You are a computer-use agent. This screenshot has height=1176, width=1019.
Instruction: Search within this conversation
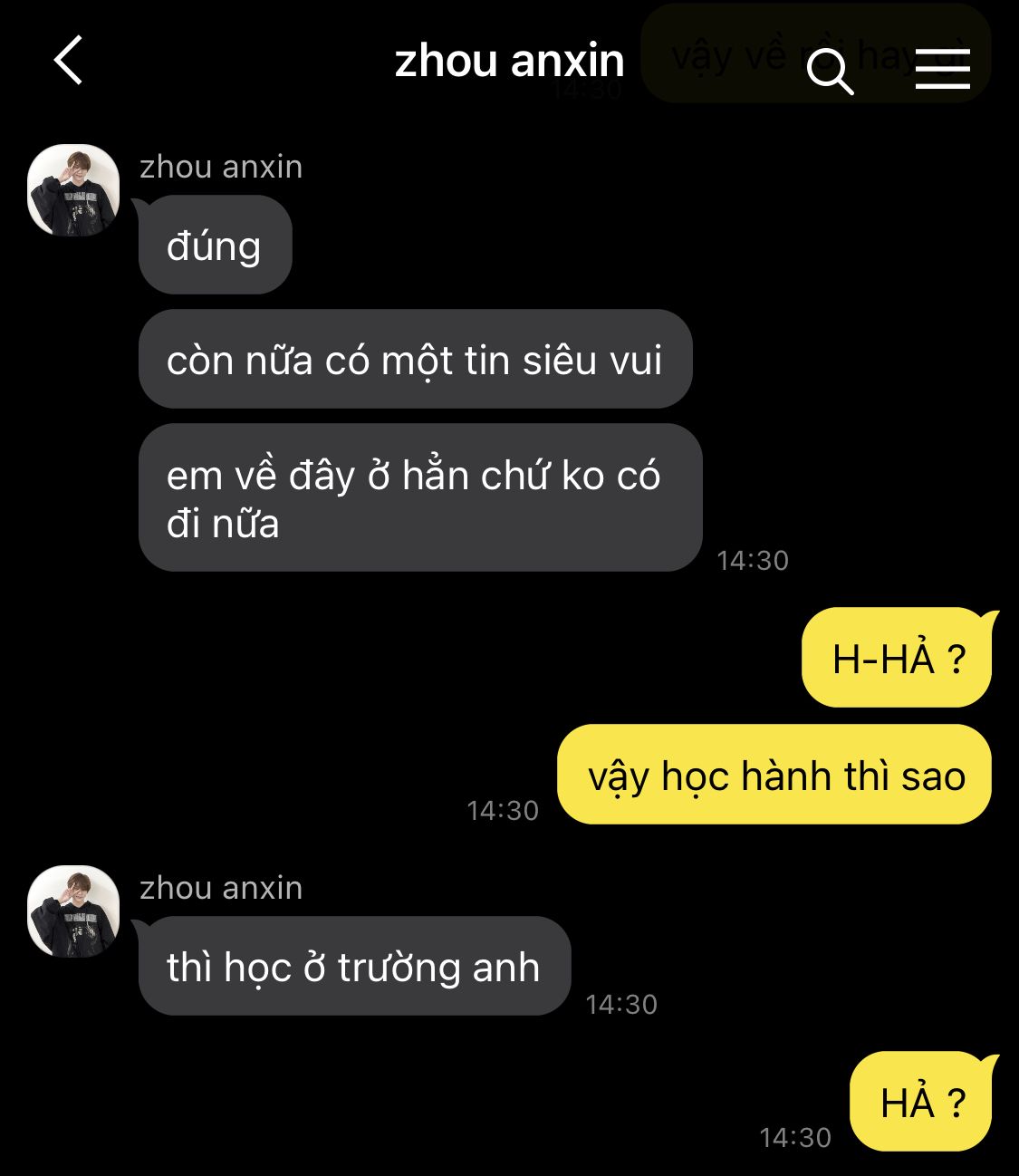point(830,71)
